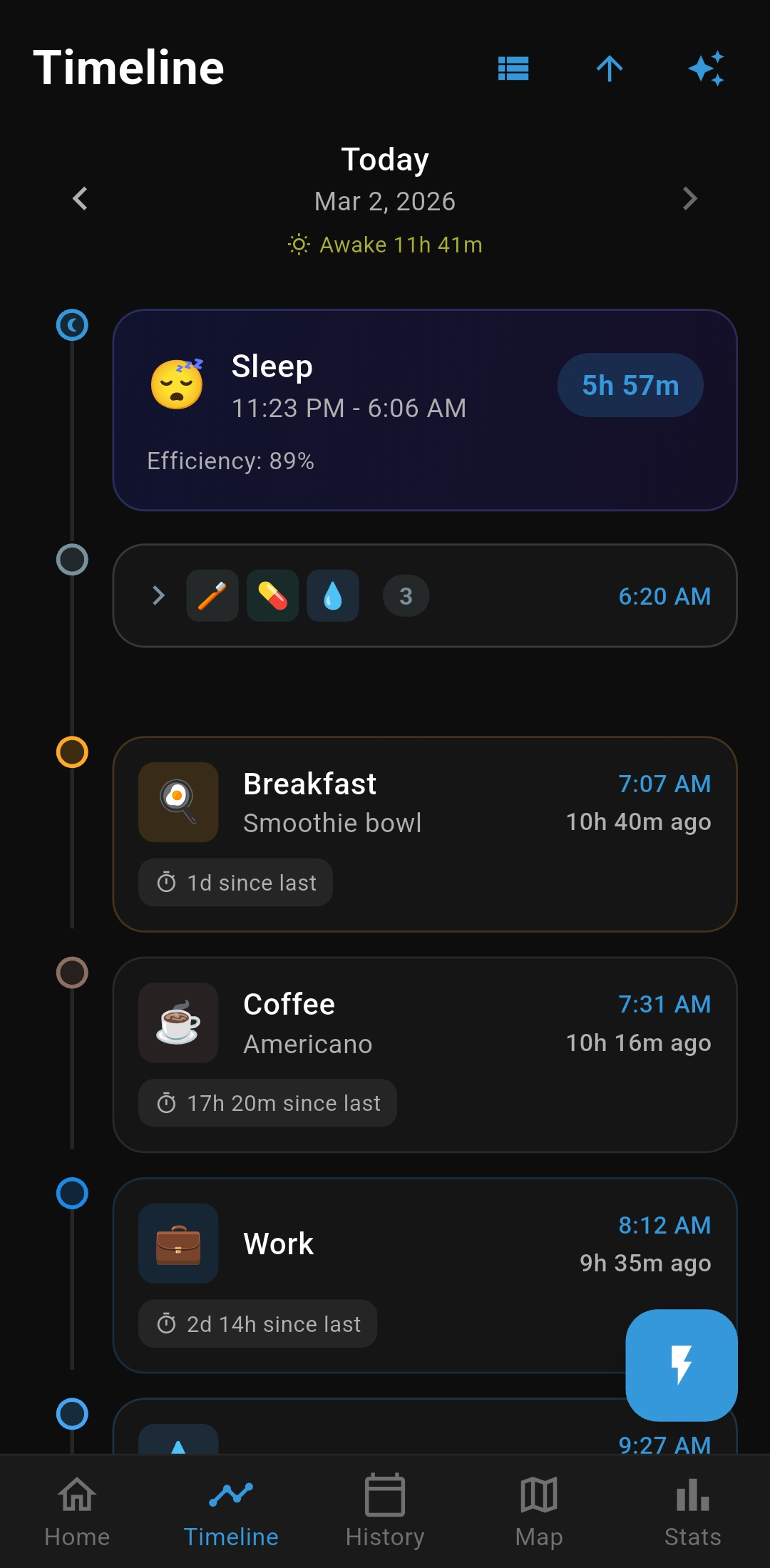Viewport: 770px width, 1568px height.
Task: Go to the Stats tab
Action: [692, 1513]
